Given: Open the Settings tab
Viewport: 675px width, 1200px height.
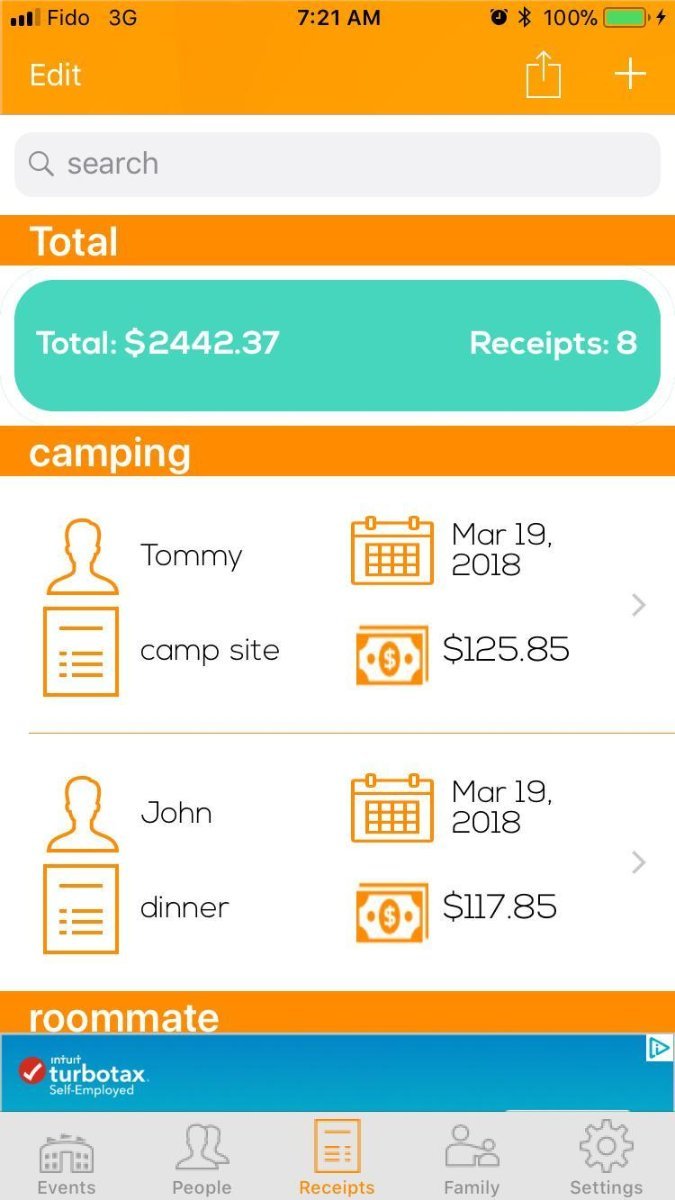Looking at the screenshot, I should point(606,1160).
